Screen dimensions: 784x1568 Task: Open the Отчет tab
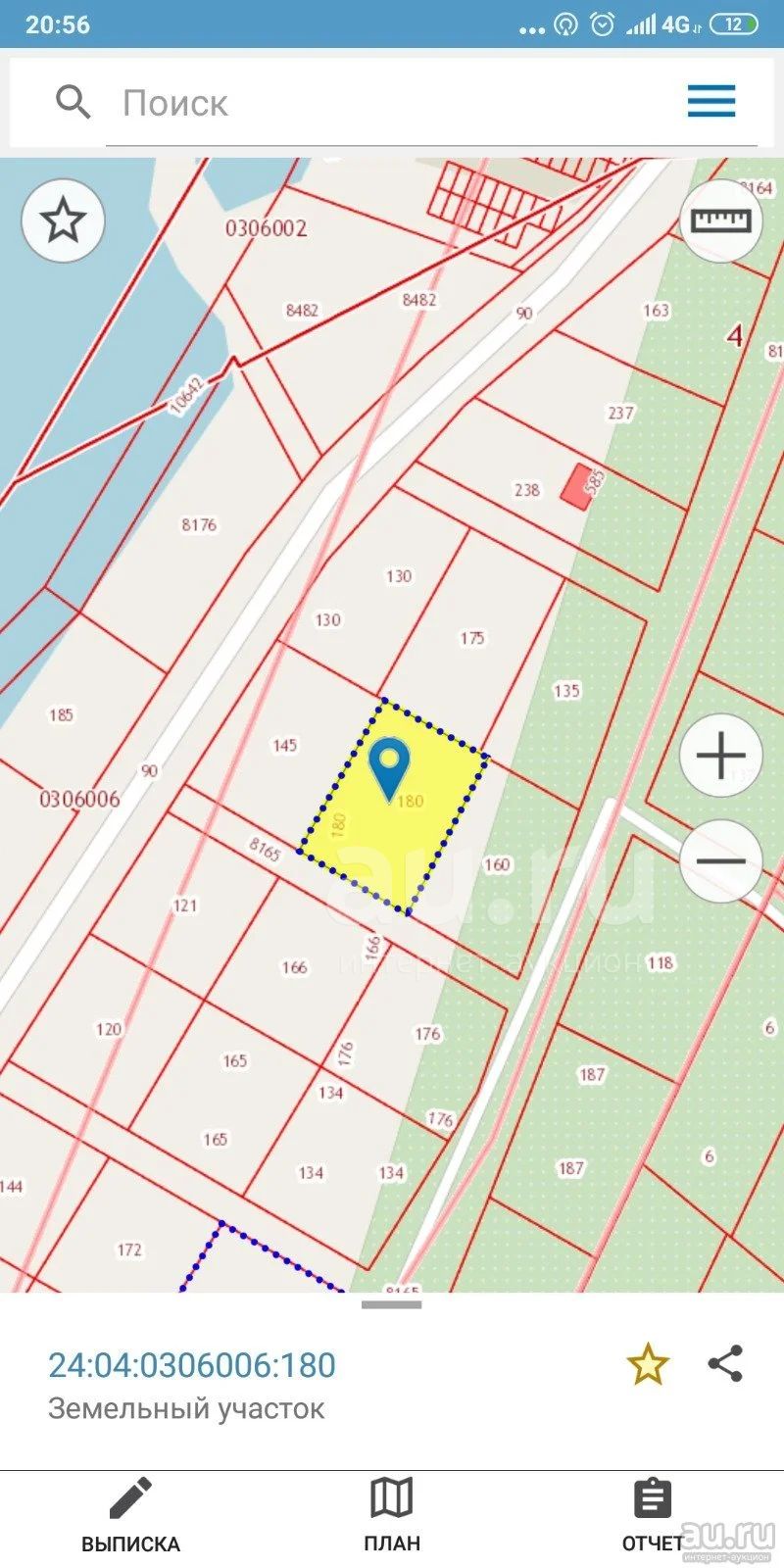pos(653,1517)
